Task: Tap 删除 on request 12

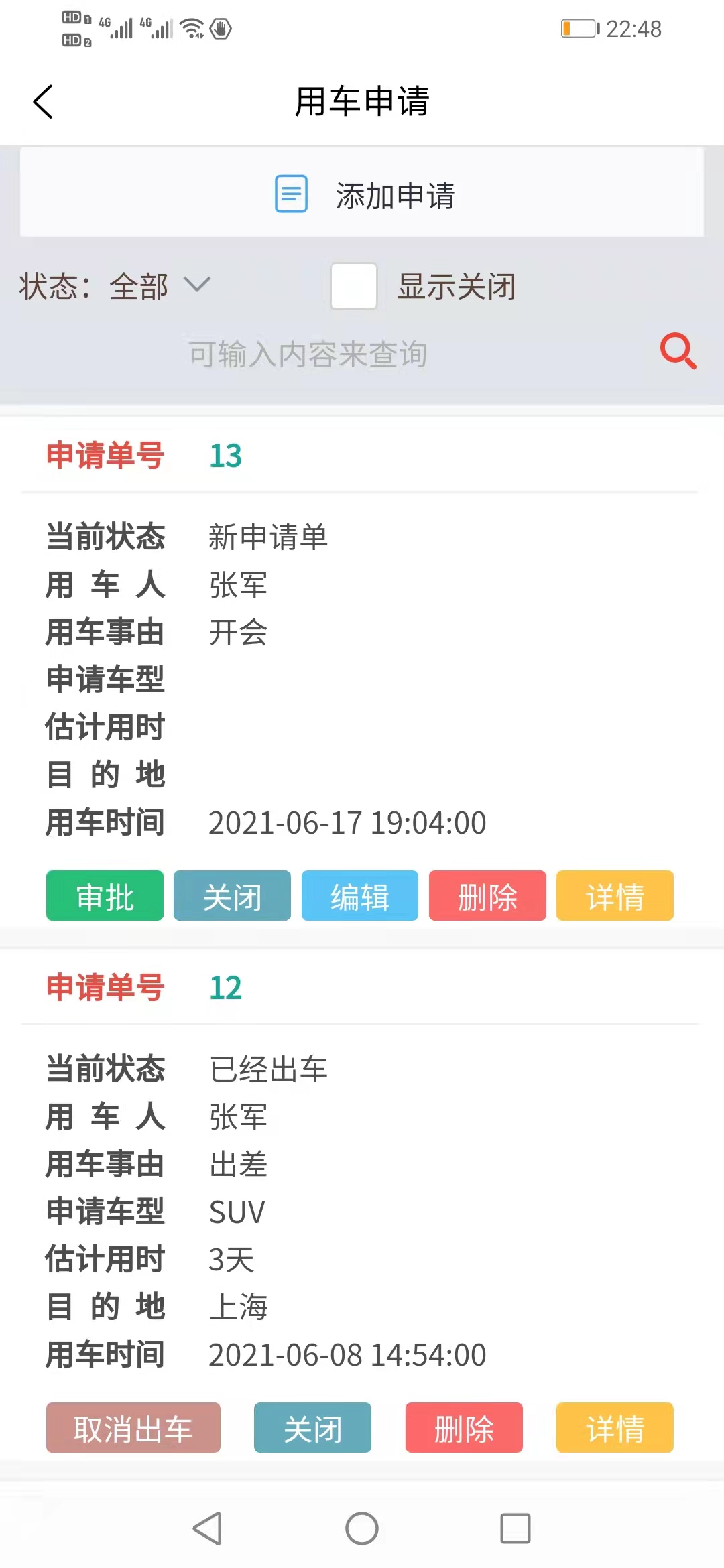Action: click(x=464, y=1428)
